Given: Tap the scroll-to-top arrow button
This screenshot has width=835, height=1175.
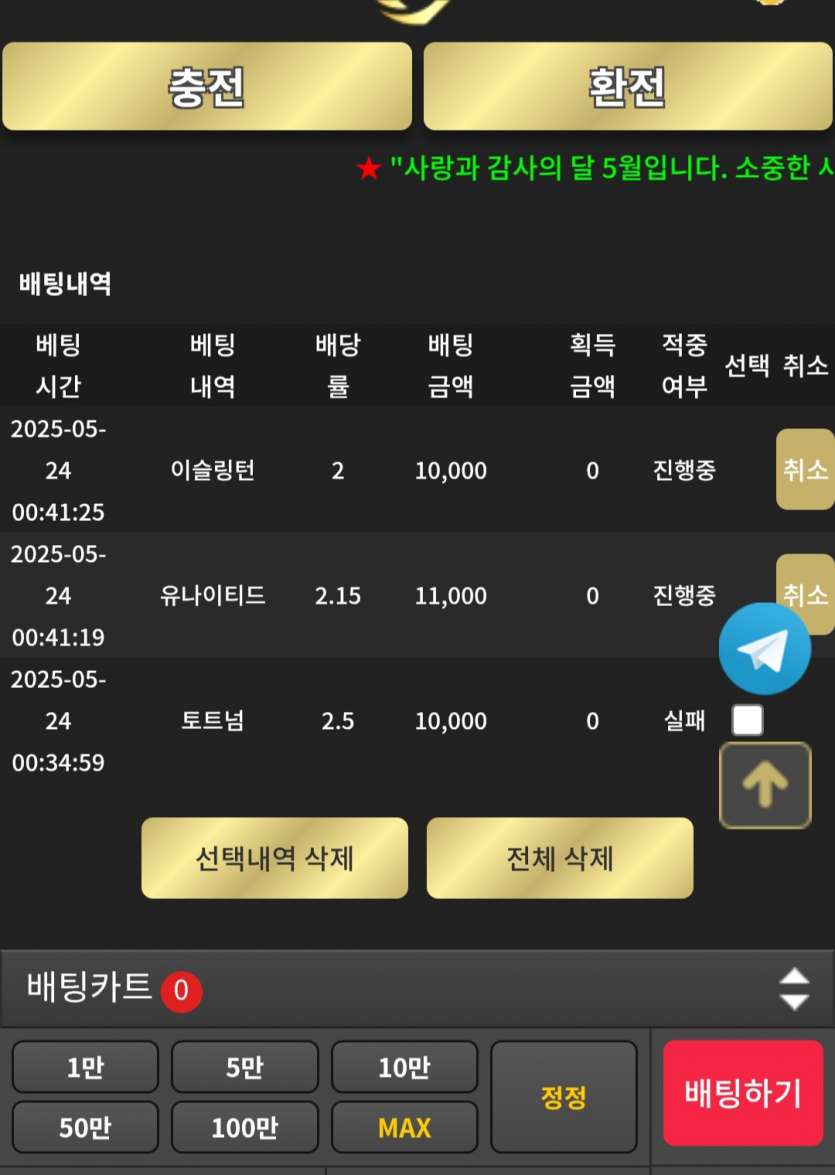Looking at the screenshot, I should [765, 785].
